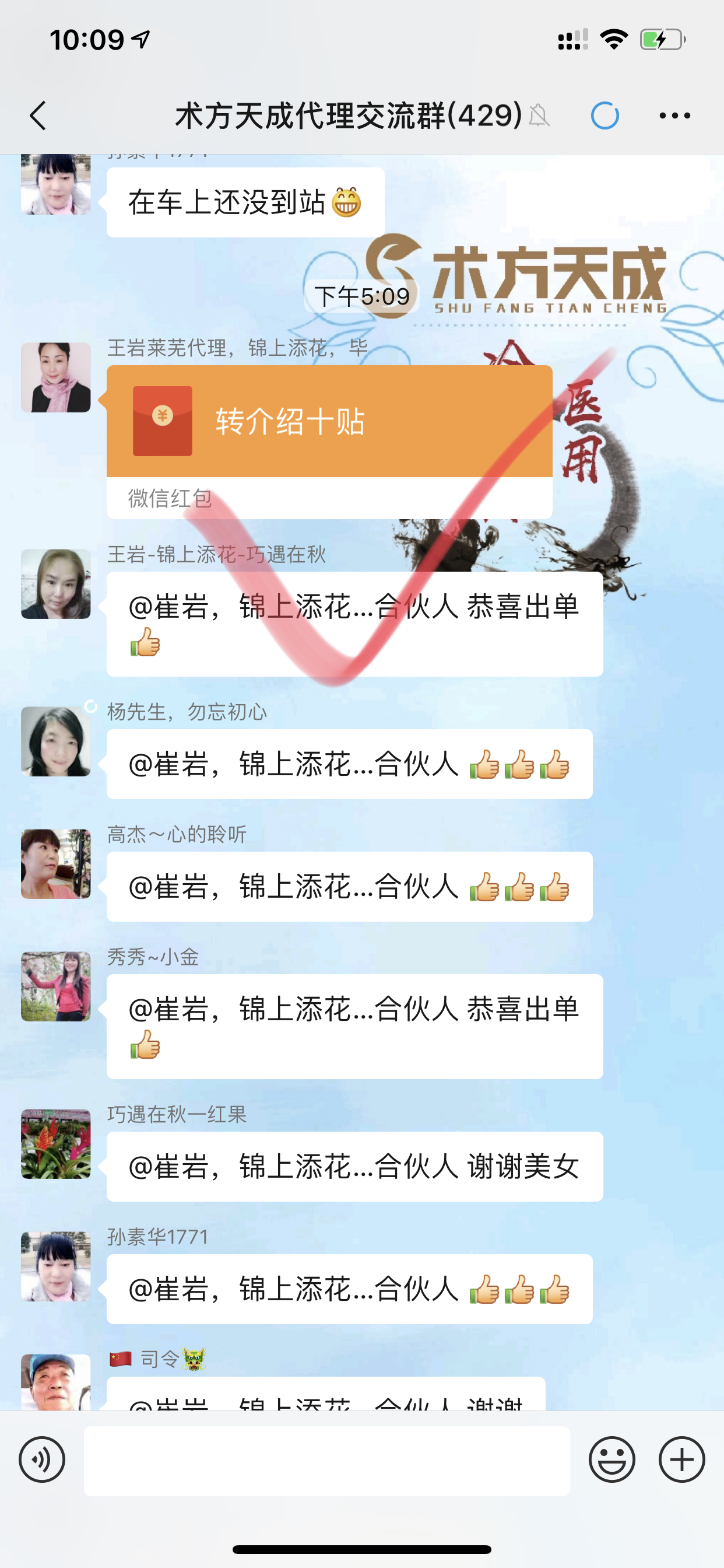Viewport: 724px width, 1568px height.
Task: Open avatar of 巧遇在秋一红果
Action: [56, 1144]
